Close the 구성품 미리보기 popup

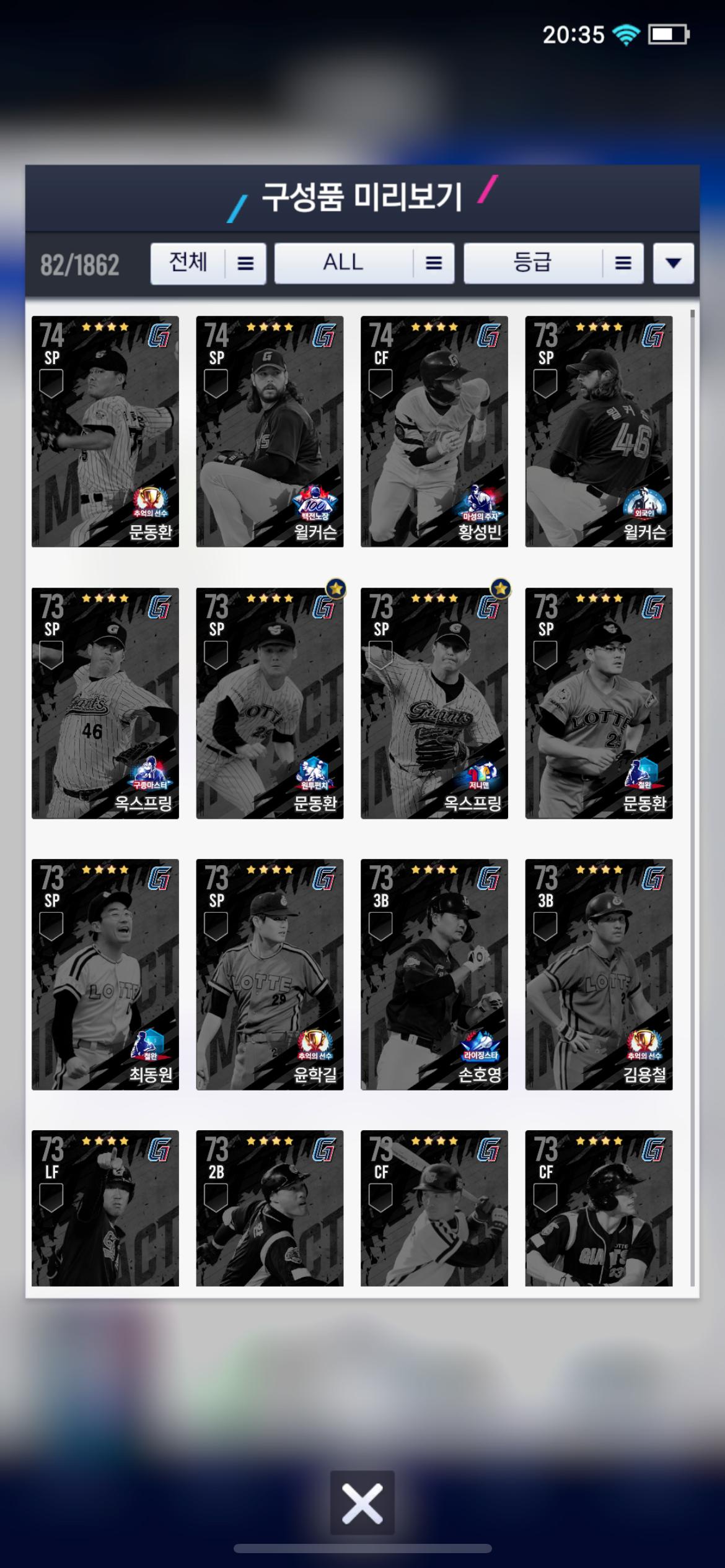362,1502
